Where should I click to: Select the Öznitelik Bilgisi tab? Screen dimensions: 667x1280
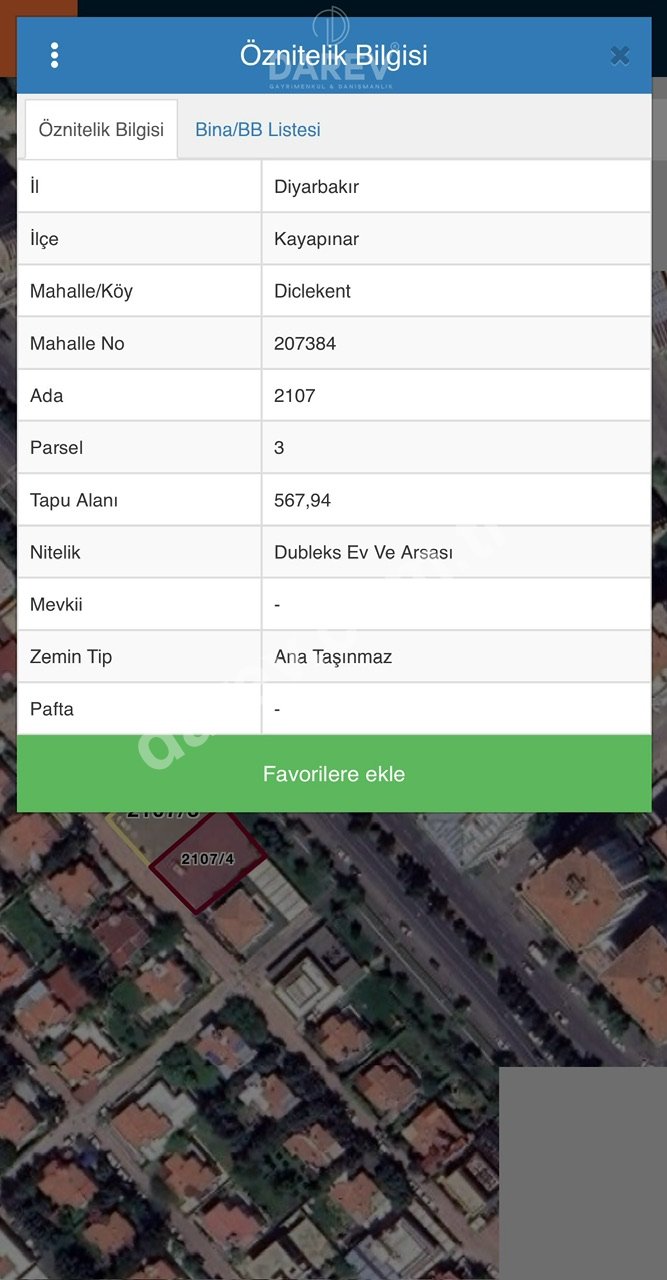pos(101,130)
